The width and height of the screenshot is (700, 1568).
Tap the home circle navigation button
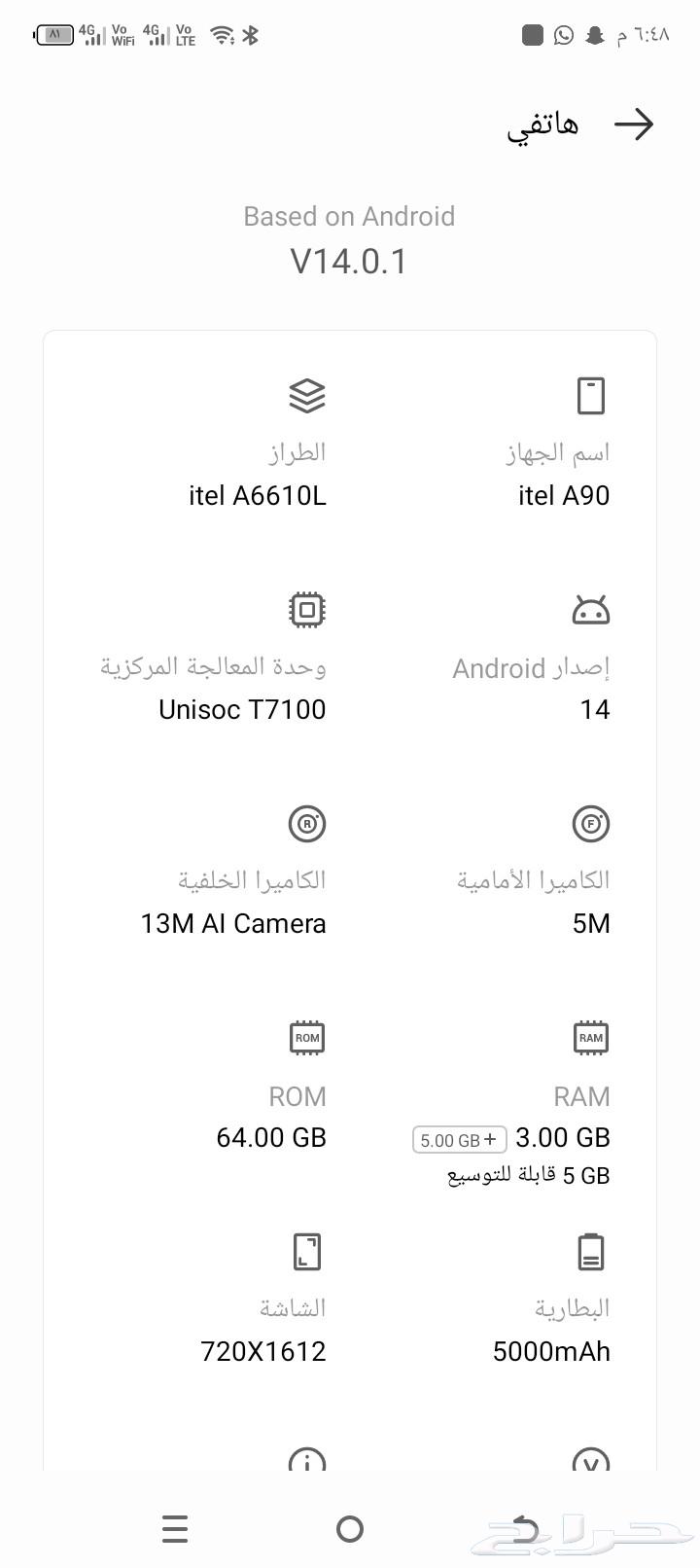349,1529
